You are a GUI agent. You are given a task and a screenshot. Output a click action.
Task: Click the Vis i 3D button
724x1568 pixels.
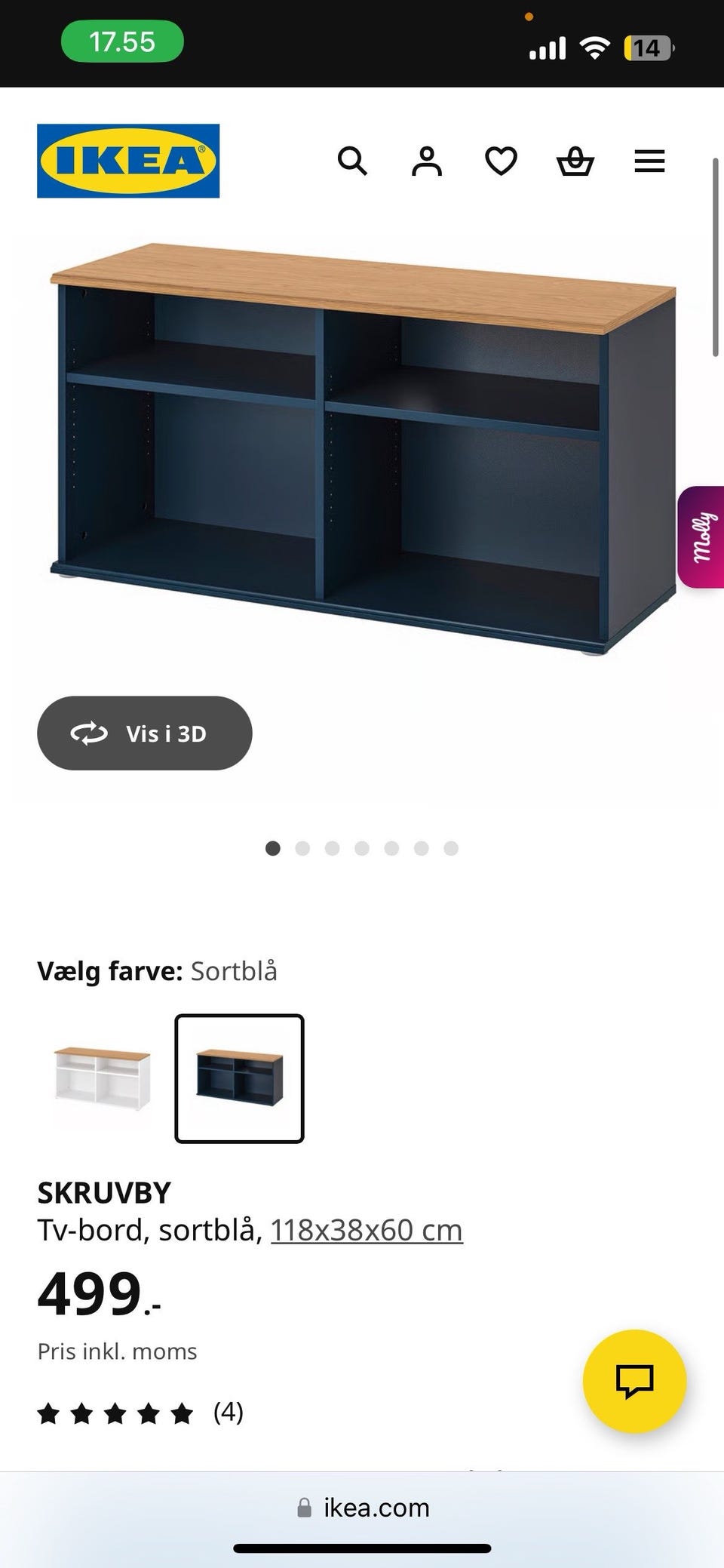coord(144,733)
